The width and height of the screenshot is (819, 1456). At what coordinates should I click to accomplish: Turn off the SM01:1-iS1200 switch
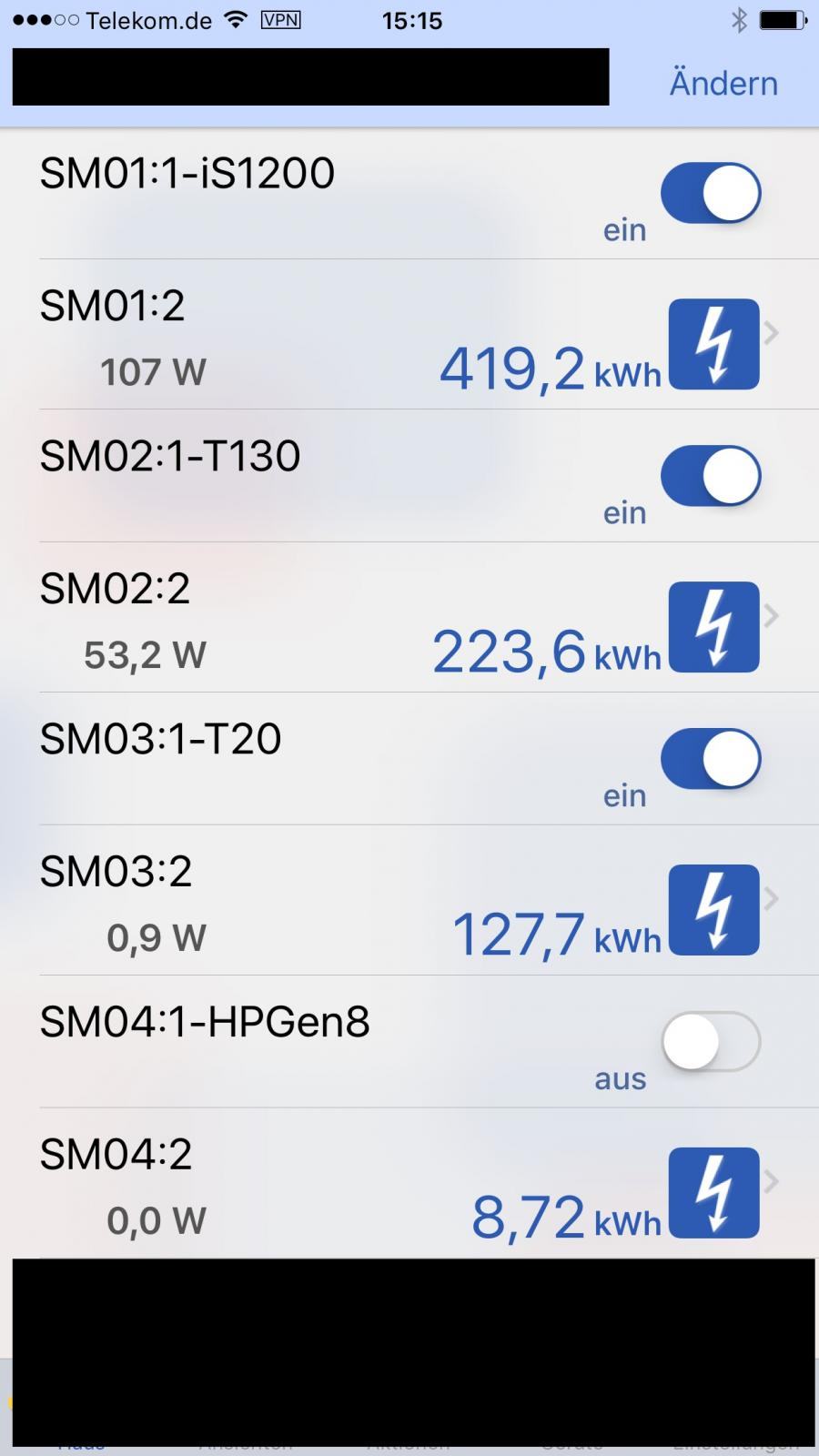pyautogui.click(x=711, y=193)
